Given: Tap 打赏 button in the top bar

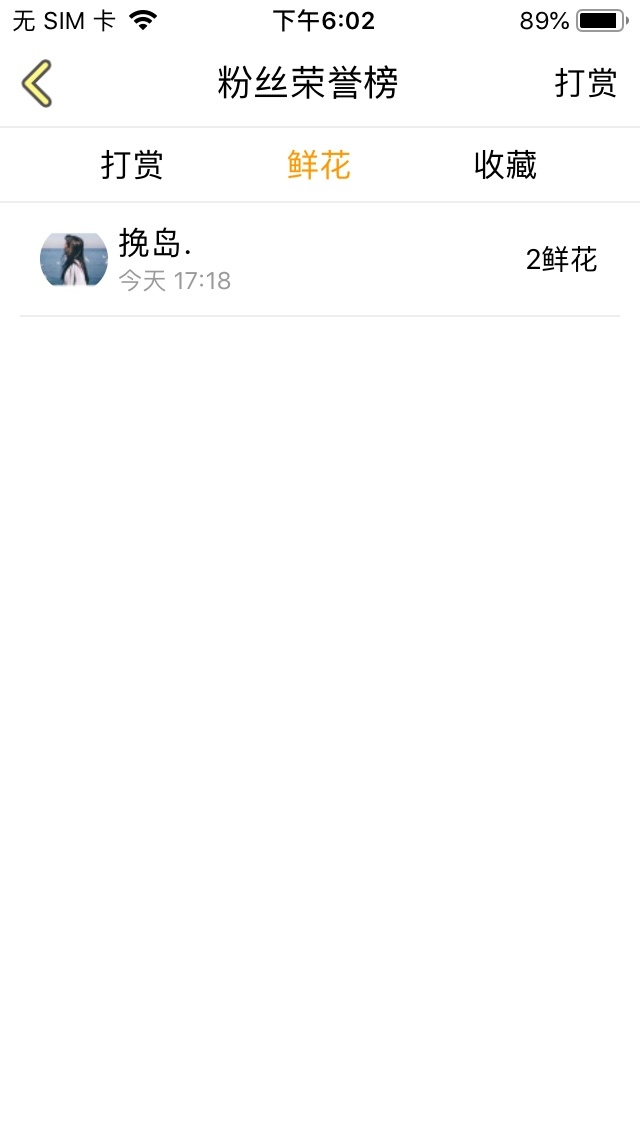Looking at the screenshot, I should [585, 84].
